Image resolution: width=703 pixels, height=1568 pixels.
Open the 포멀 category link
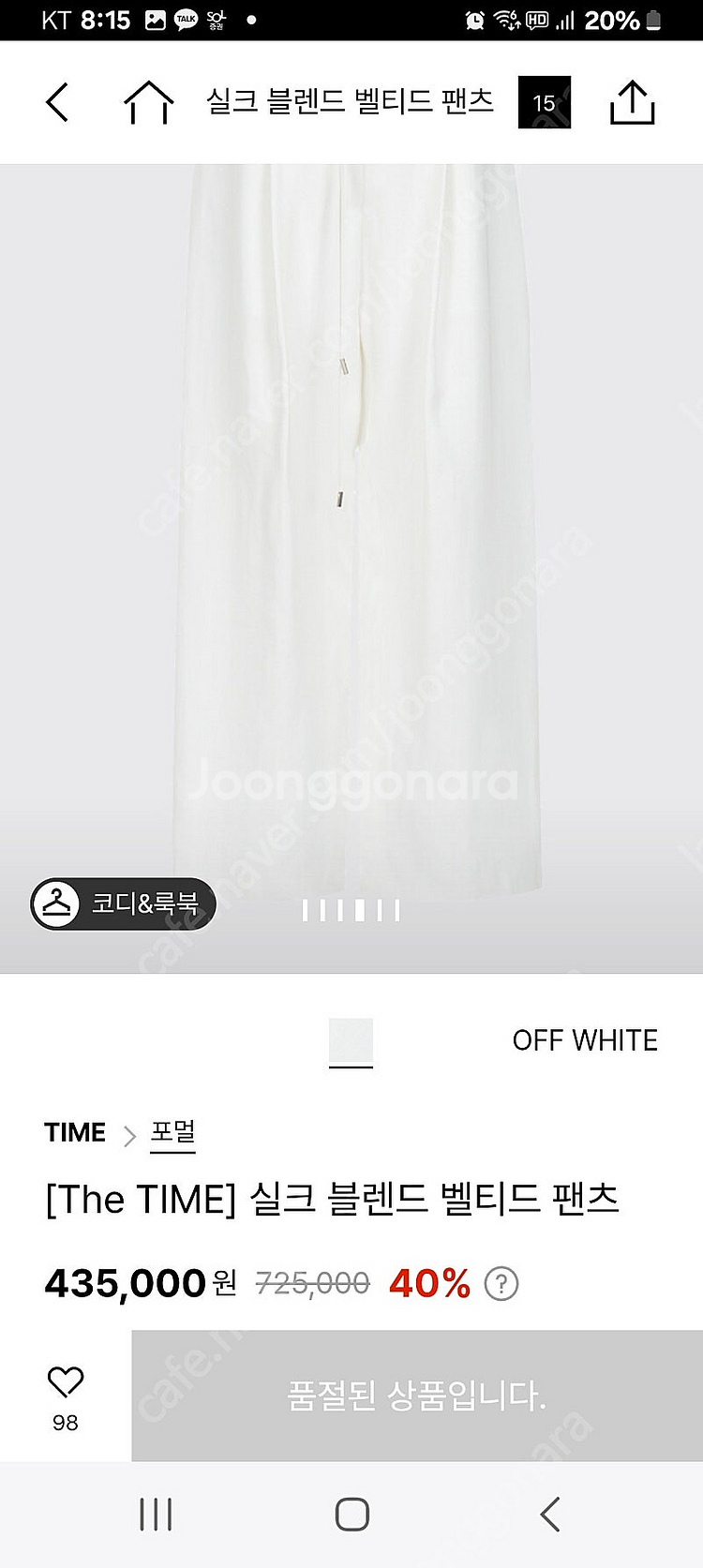point(173,1132)
